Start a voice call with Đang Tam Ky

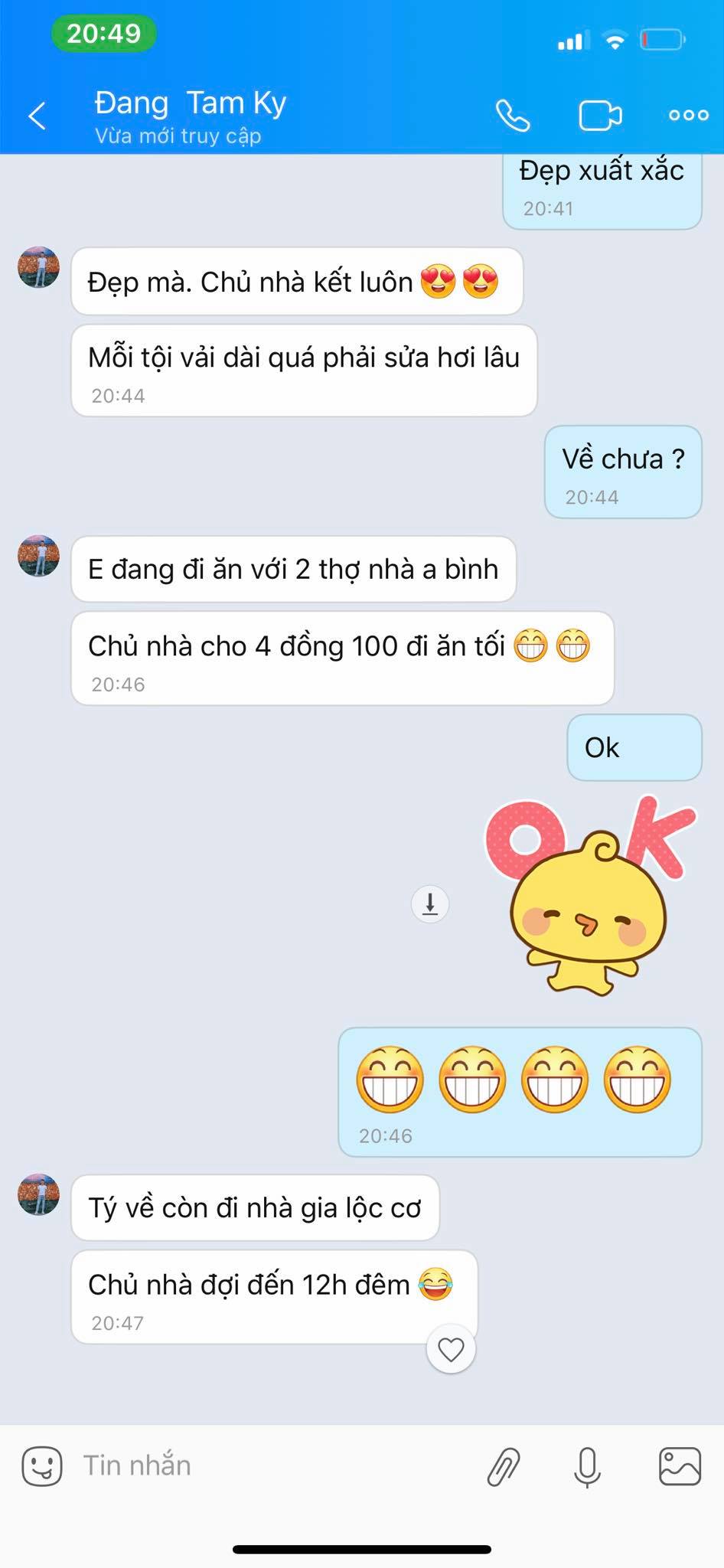tap(512, 116)
